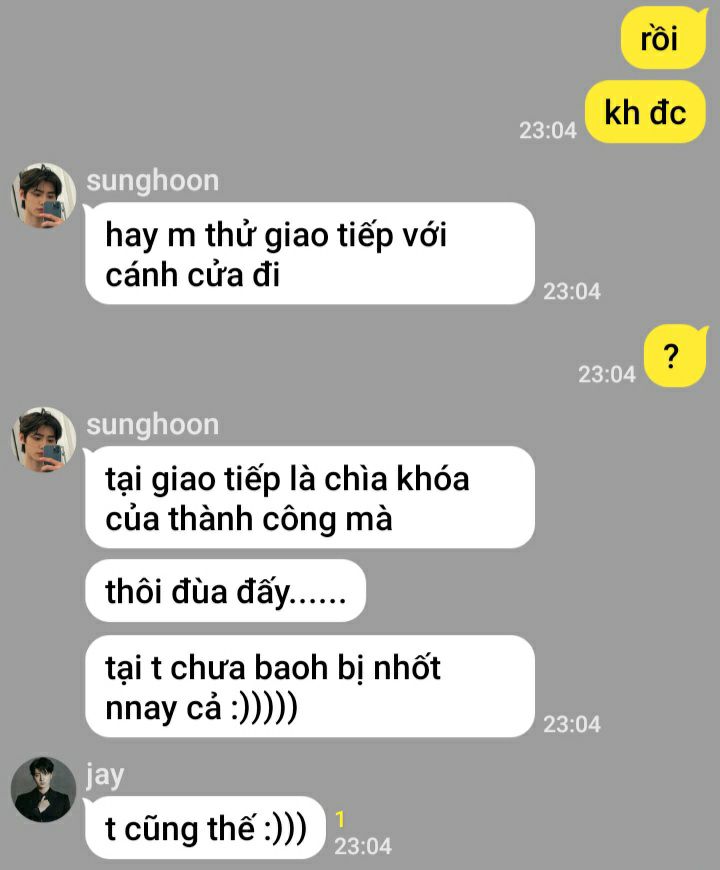Open sunghoon's avatar beside the "cánh cửa" message

coord(44,196)
